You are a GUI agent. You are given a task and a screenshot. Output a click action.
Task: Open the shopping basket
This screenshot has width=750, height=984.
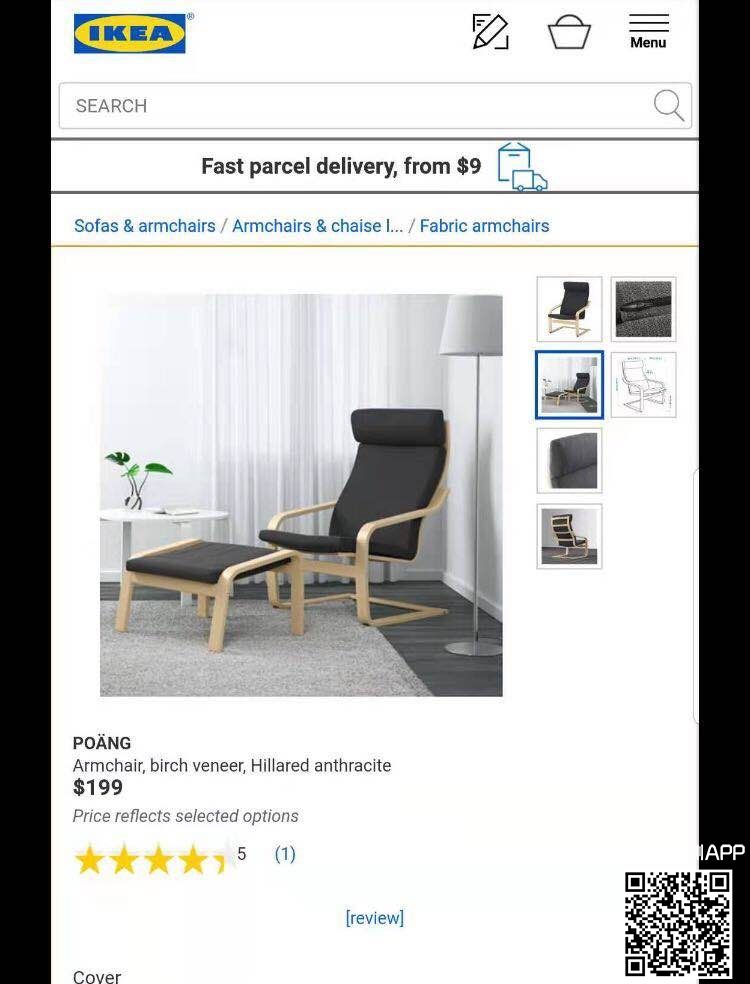pyautogui.click(x=569, y=32)
